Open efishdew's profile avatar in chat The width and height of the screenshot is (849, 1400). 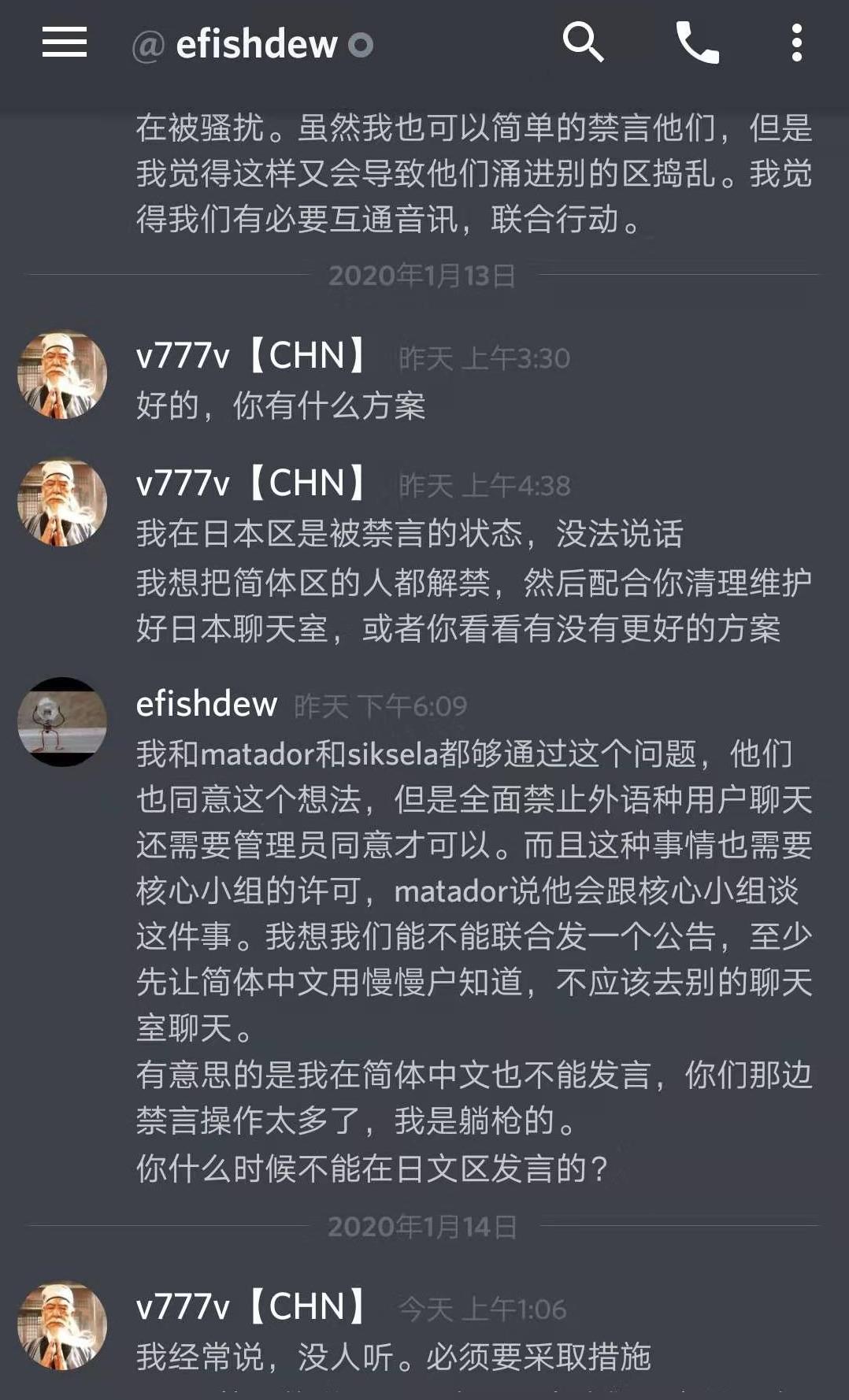tap(62, 721)
